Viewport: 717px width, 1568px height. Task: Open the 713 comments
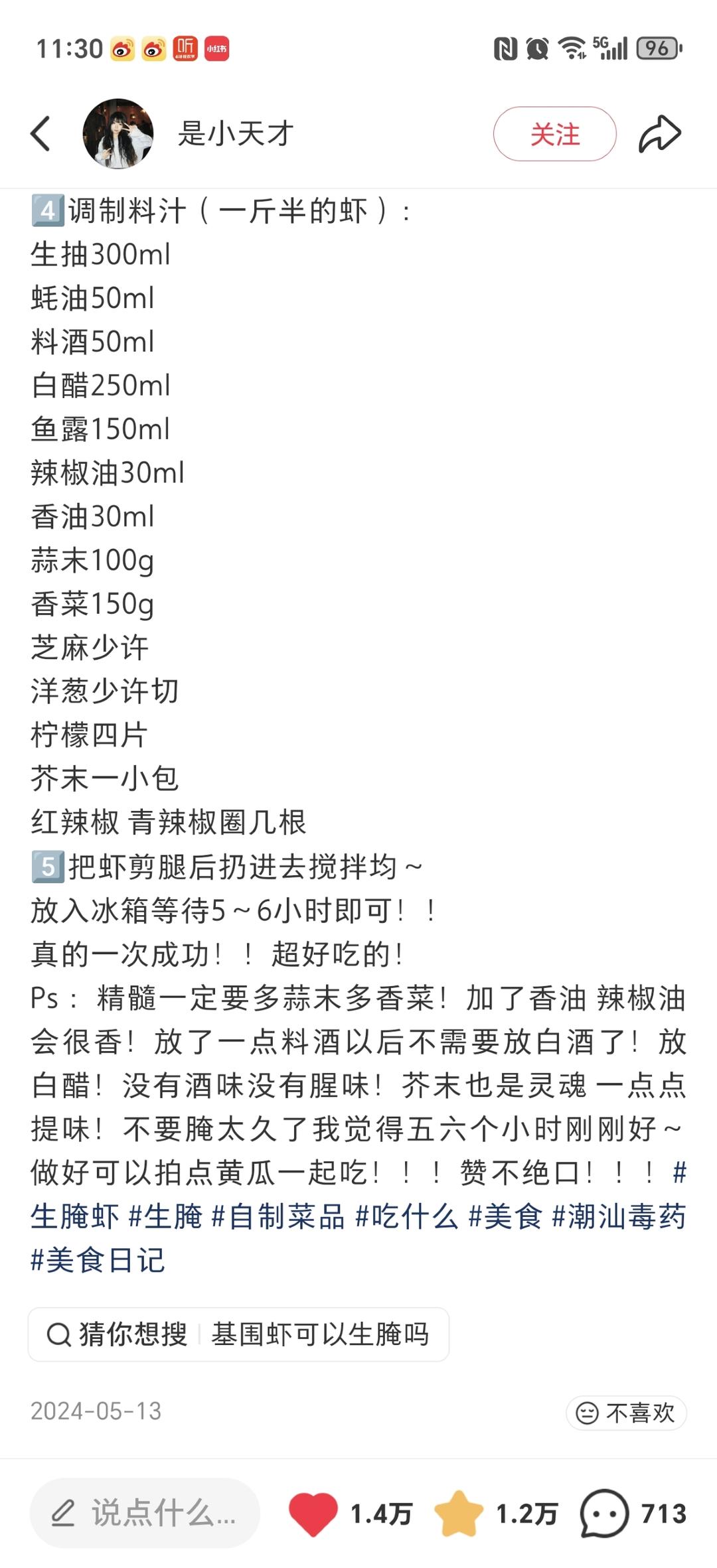[633, 1514]
